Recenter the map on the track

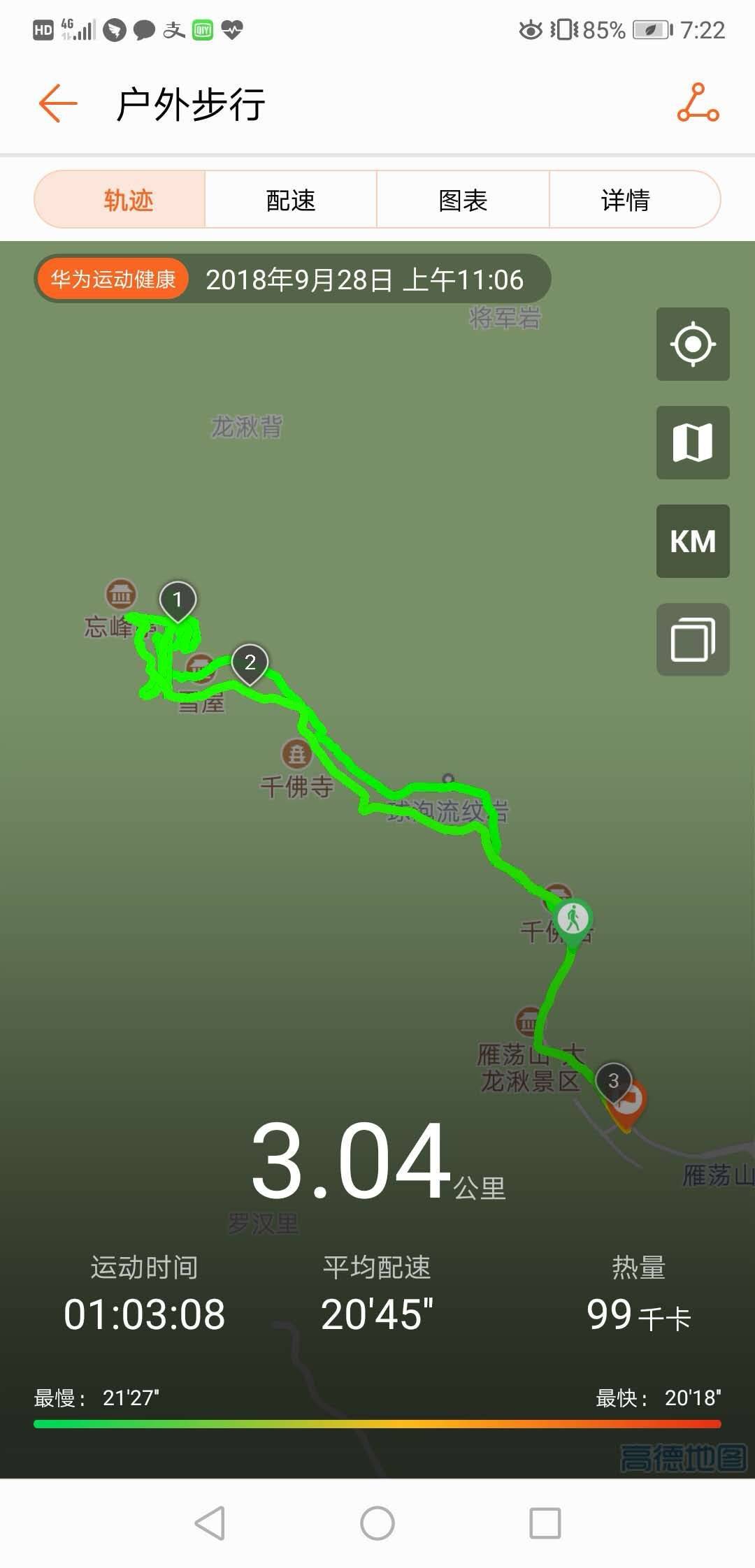pos(692,344)
